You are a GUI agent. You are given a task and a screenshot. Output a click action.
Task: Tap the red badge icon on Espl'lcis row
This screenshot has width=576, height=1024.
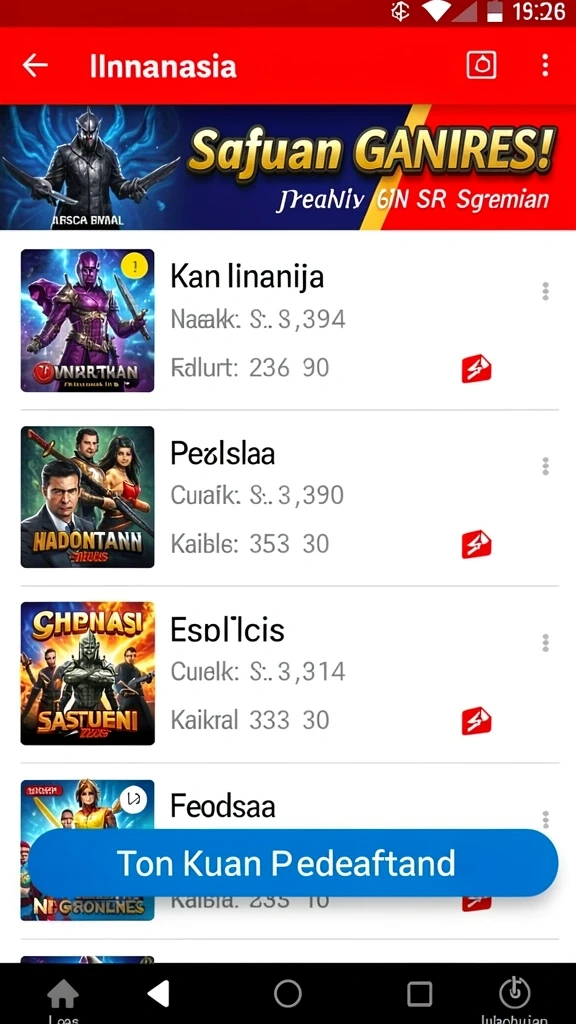(477, 720)
